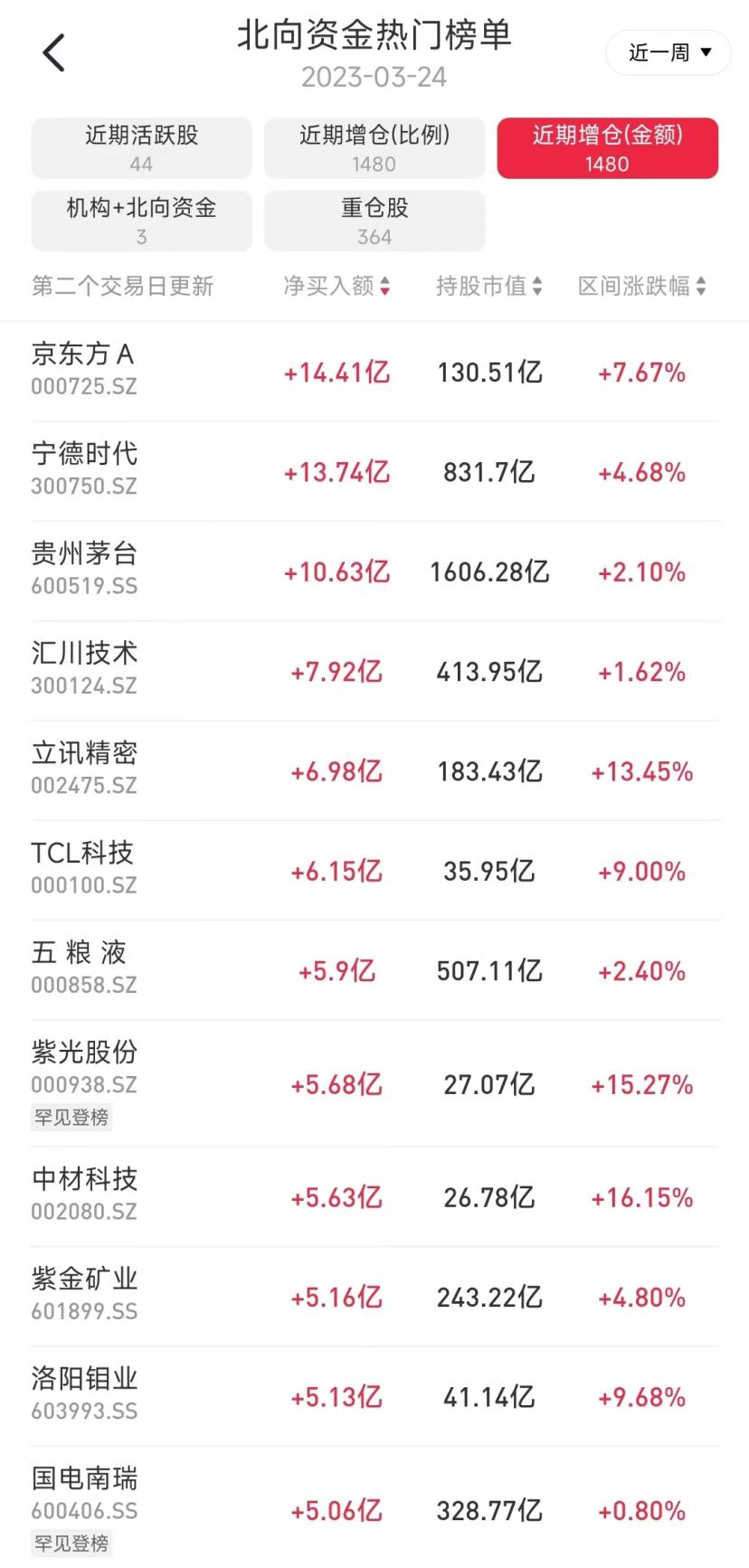Open the 宁德时代 stock details

pos(374,471)
